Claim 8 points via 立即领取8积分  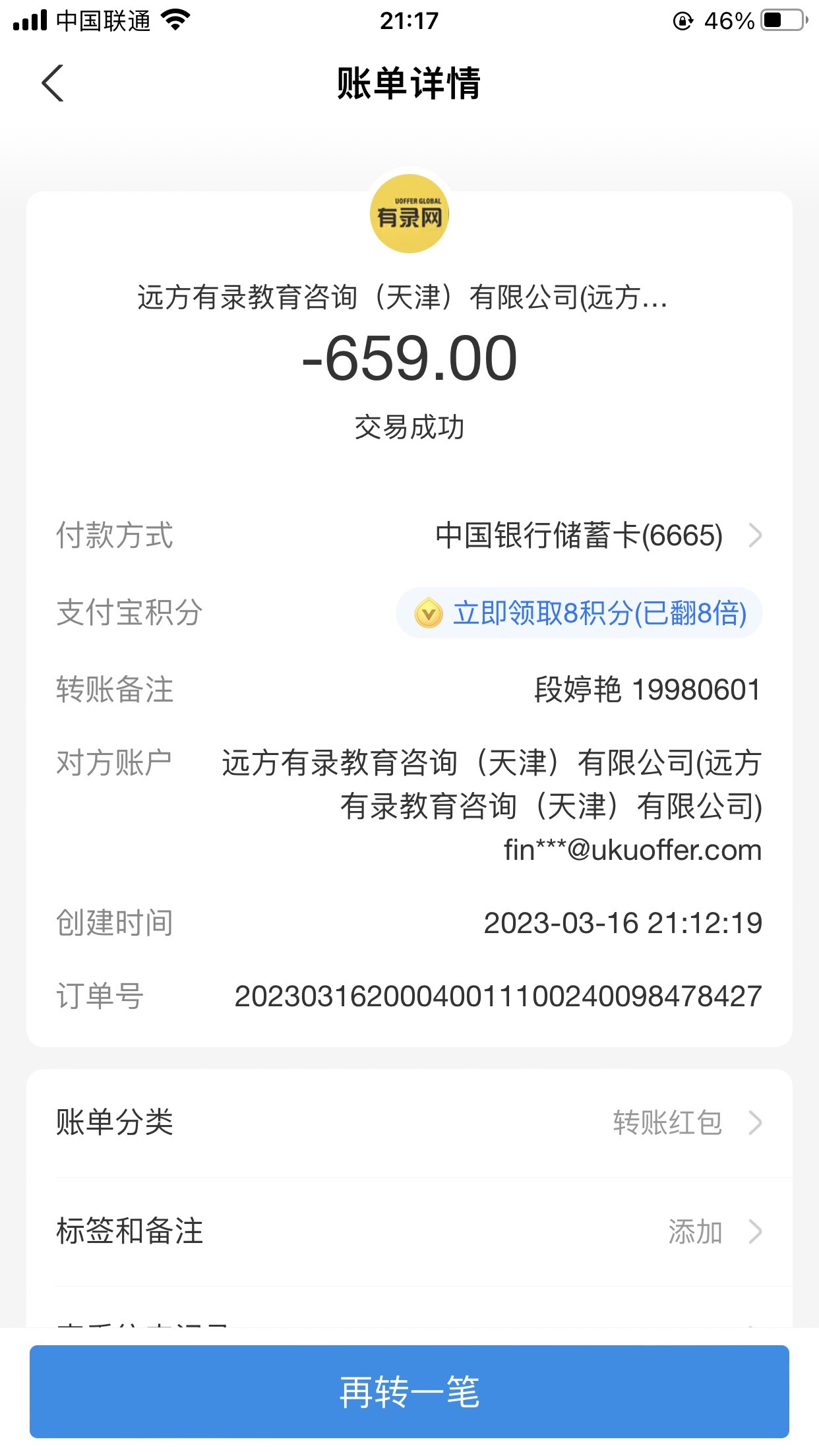click(579, 613)
